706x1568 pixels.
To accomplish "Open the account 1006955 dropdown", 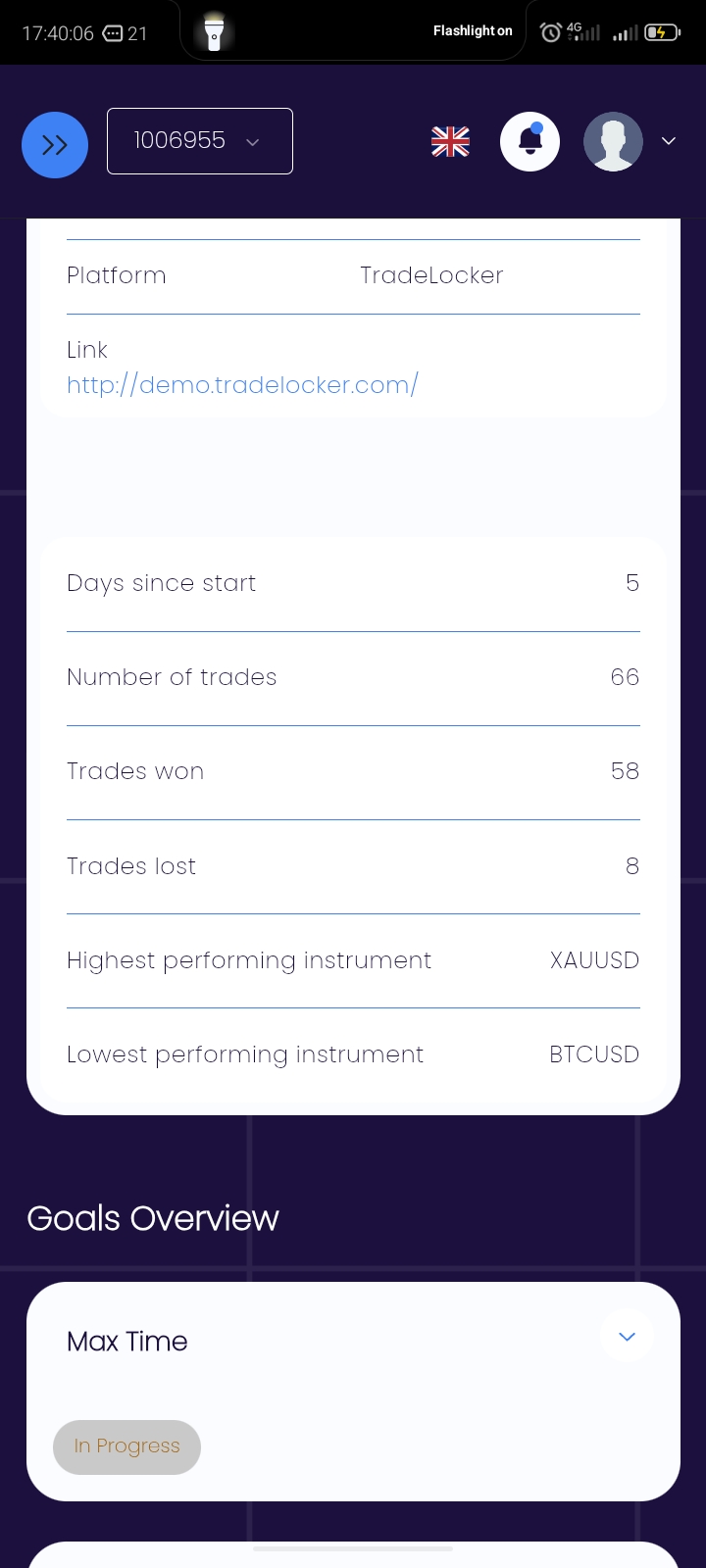I will [x=199, y=141].
